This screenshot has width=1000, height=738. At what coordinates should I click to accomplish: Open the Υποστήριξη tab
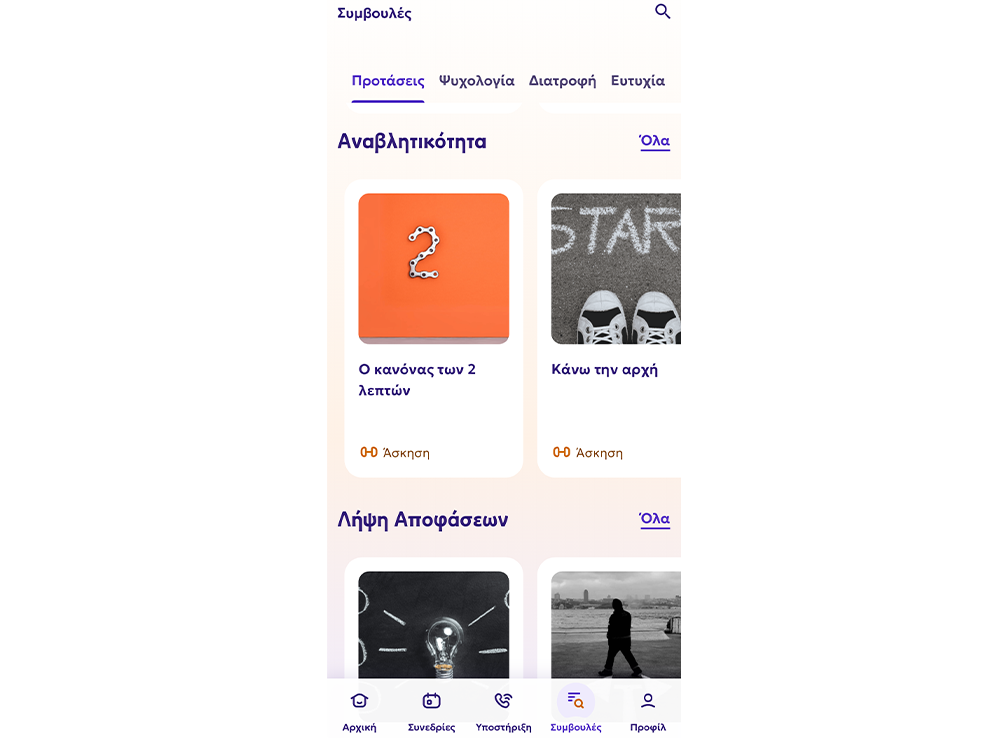coord(503,710)
